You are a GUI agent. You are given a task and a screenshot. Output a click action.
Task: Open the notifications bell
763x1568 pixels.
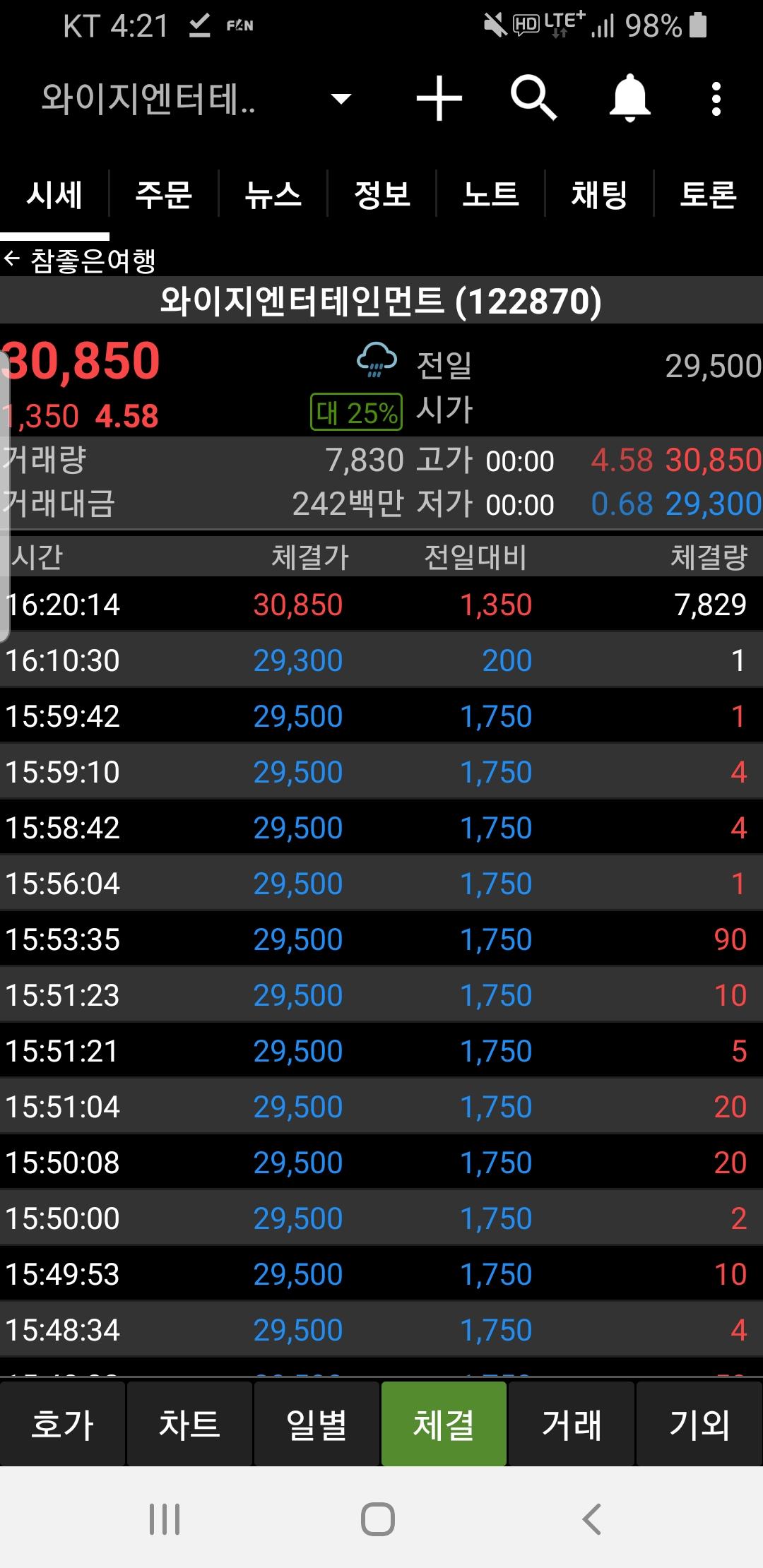629,99
